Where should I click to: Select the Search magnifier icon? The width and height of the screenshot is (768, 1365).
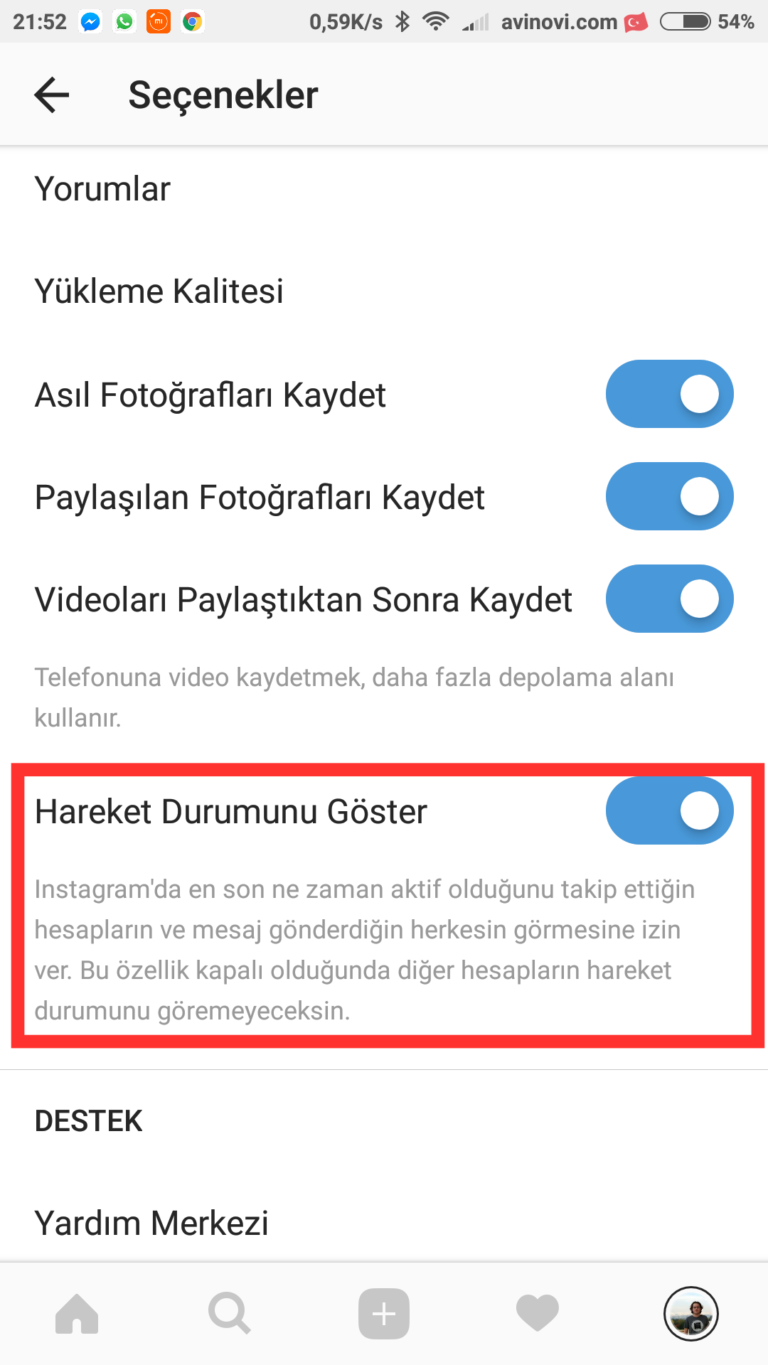point(230,1313)
